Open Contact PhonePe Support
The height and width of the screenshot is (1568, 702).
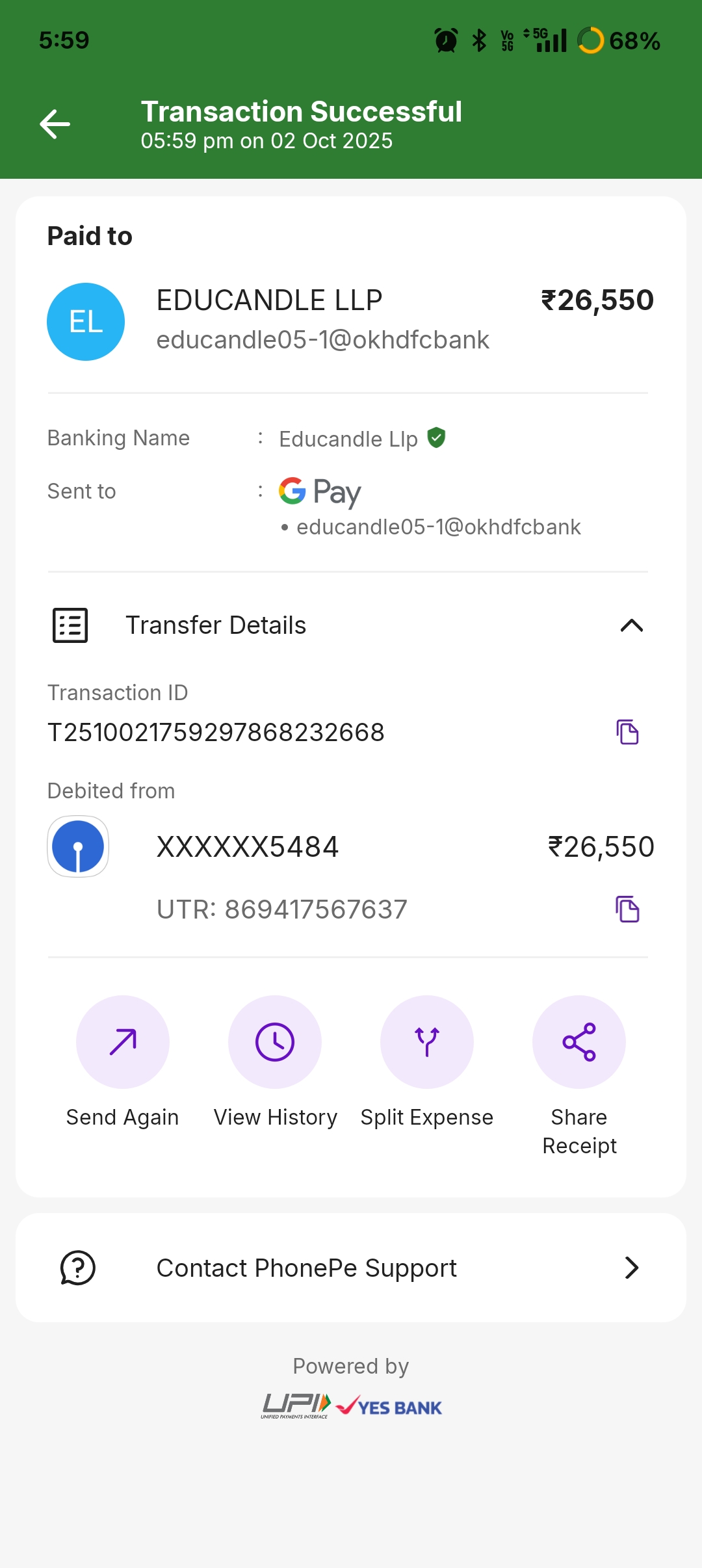coord(351,1268)
